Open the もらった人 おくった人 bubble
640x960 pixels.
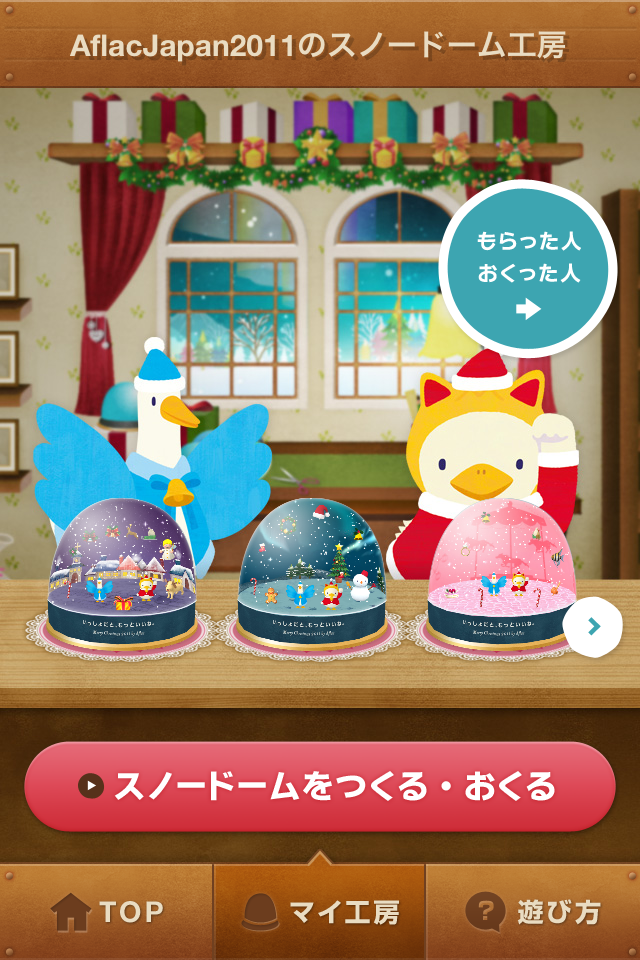tap(528, 267)
